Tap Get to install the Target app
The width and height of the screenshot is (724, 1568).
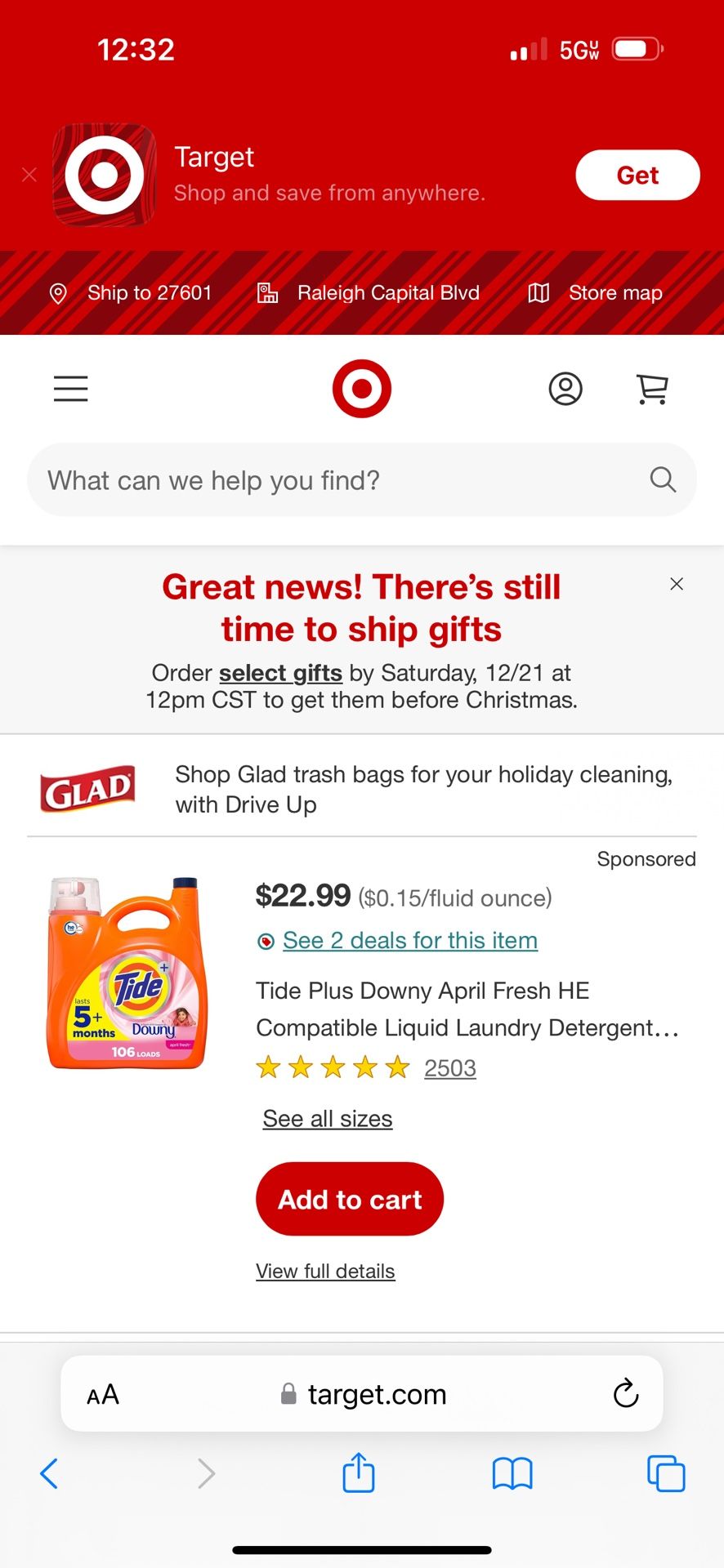click(x=637, y=175)
